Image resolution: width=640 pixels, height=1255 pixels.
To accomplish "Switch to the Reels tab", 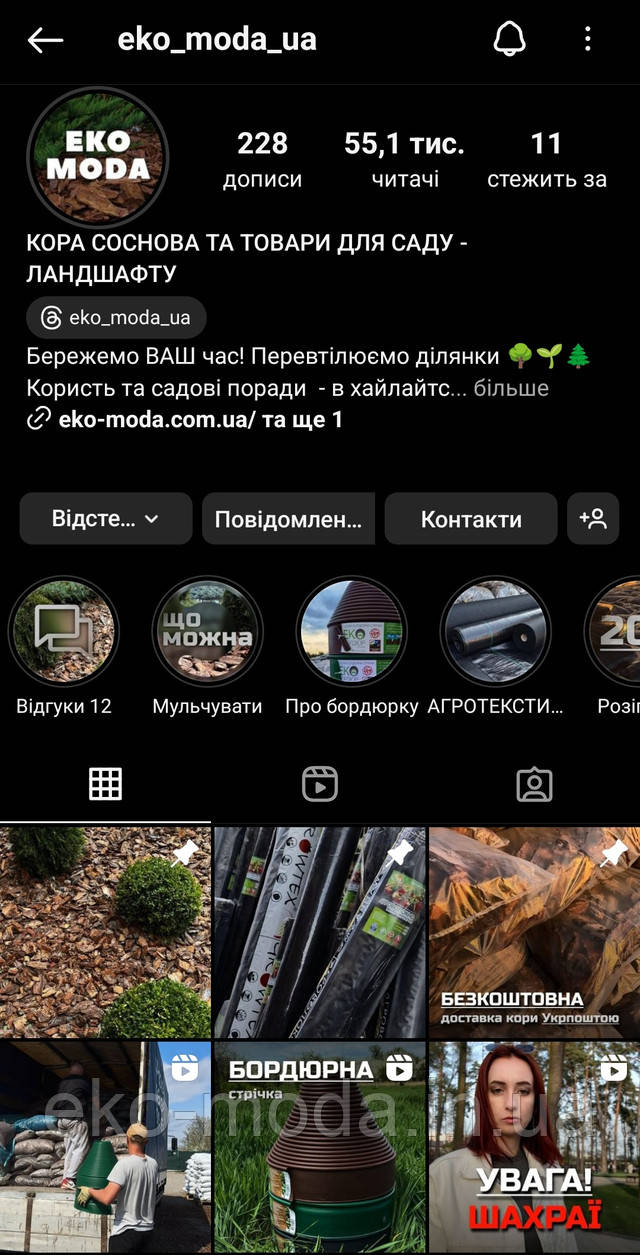I will [x=320, y=785].
